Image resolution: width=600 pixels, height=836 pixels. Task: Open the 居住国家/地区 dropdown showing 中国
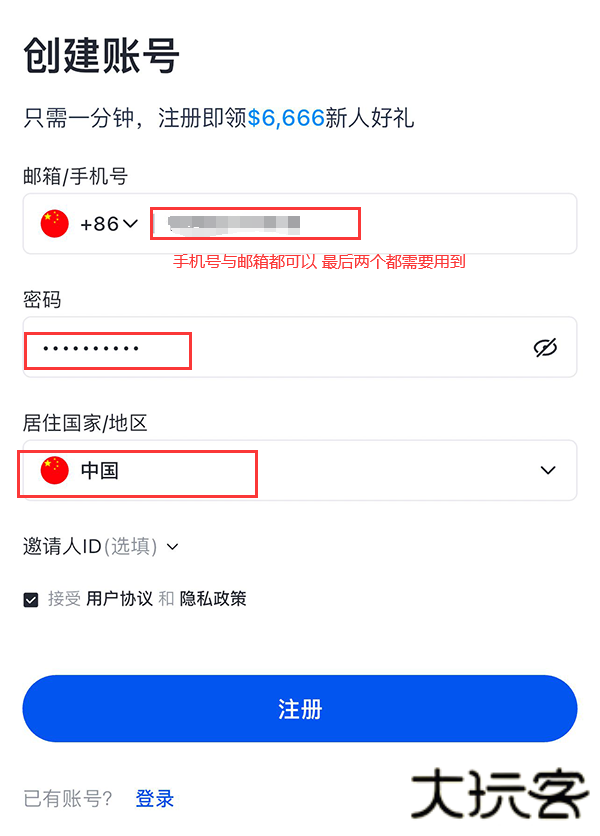(x=300, y=470)
